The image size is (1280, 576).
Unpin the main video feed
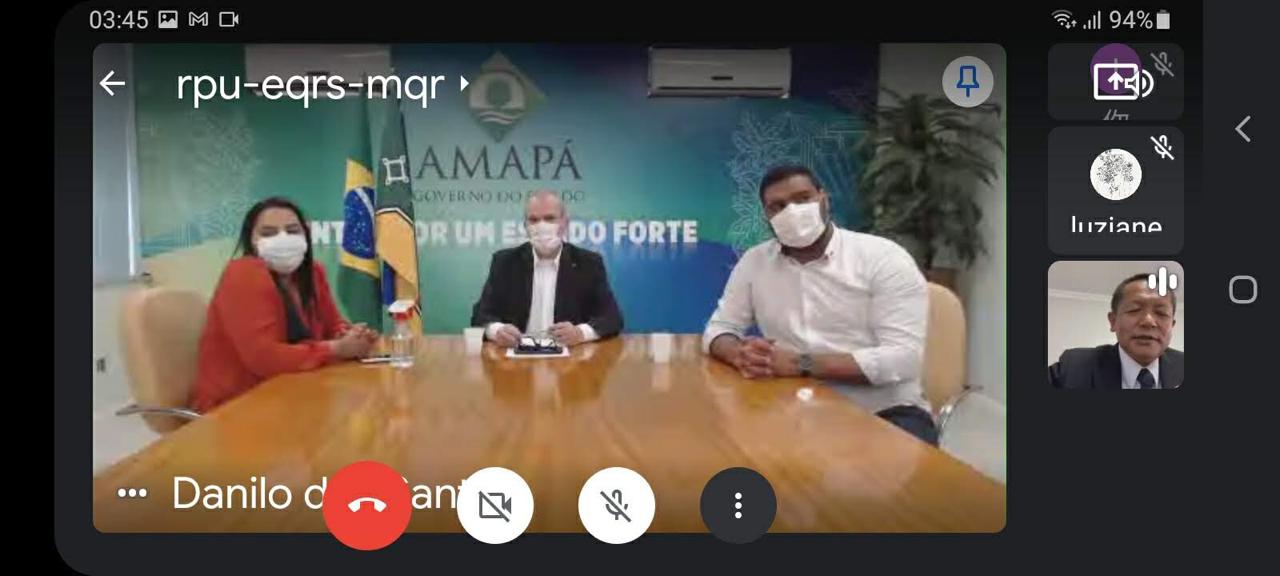pos(967,83)
